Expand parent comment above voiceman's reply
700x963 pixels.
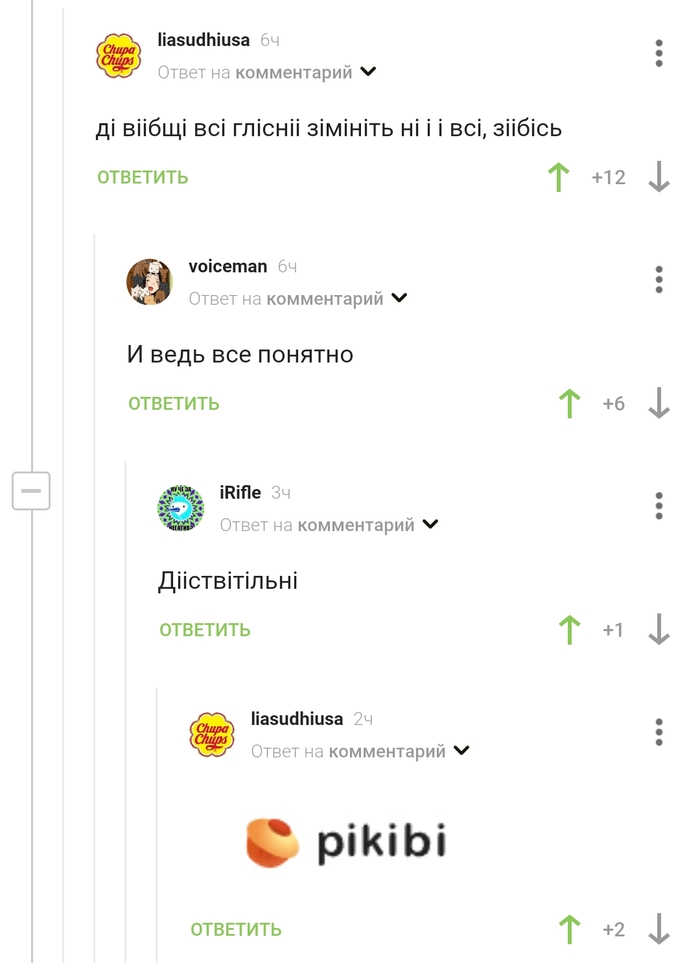[399, 299]
